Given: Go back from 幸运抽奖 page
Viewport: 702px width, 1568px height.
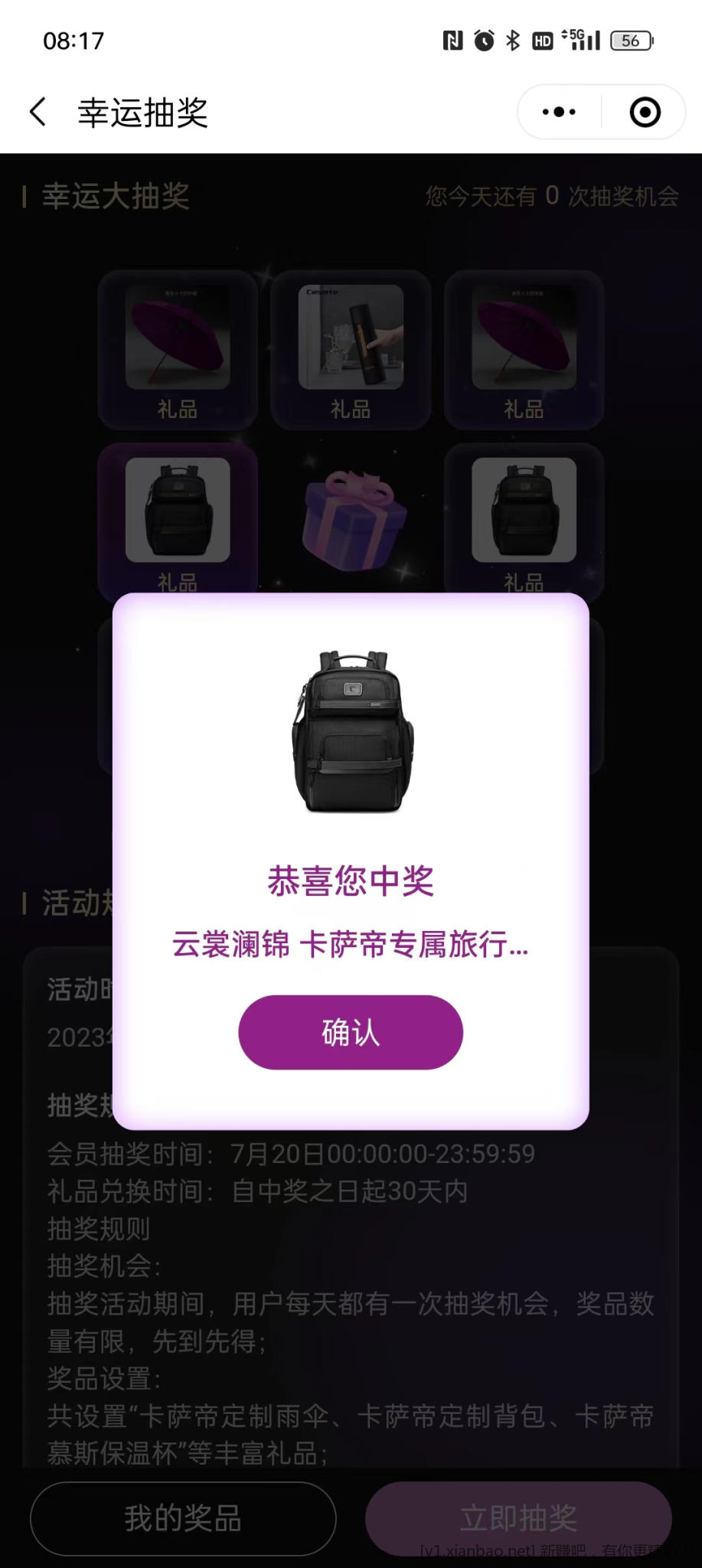Looking at the screenshot, I should (x=38, y=112).
